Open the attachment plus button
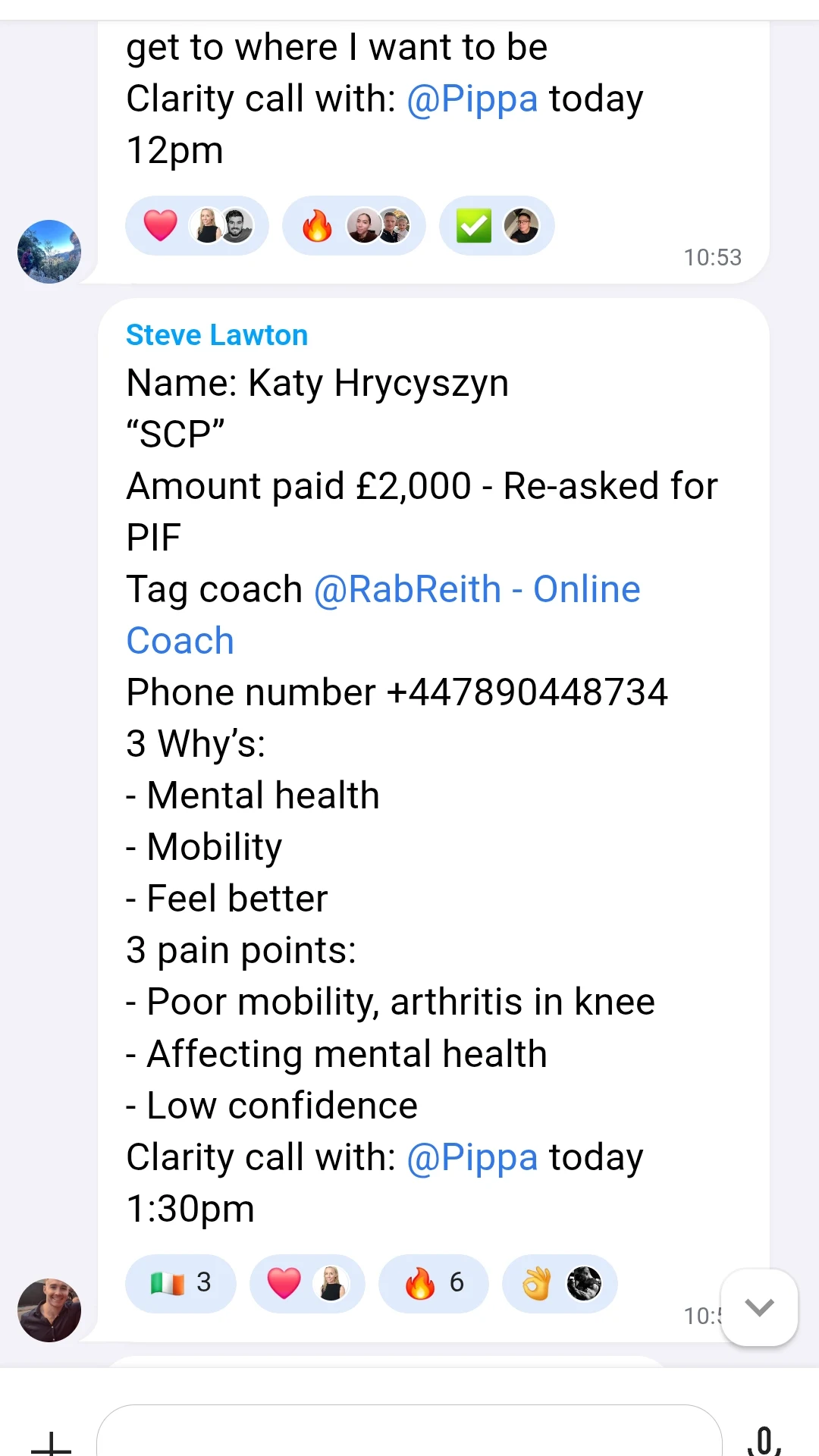The height and width of the screenshot is (1456, 819). [x=51, y=1441]
